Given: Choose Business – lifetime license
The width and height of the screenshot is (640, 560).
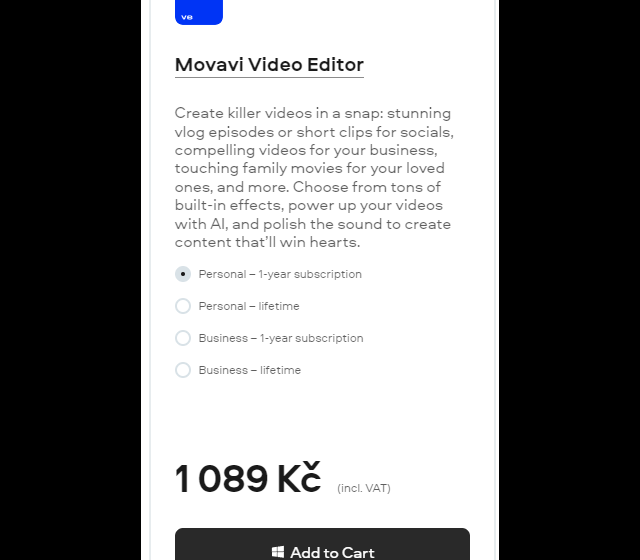Looking at the screenshot, I should (x=183, y=370).
